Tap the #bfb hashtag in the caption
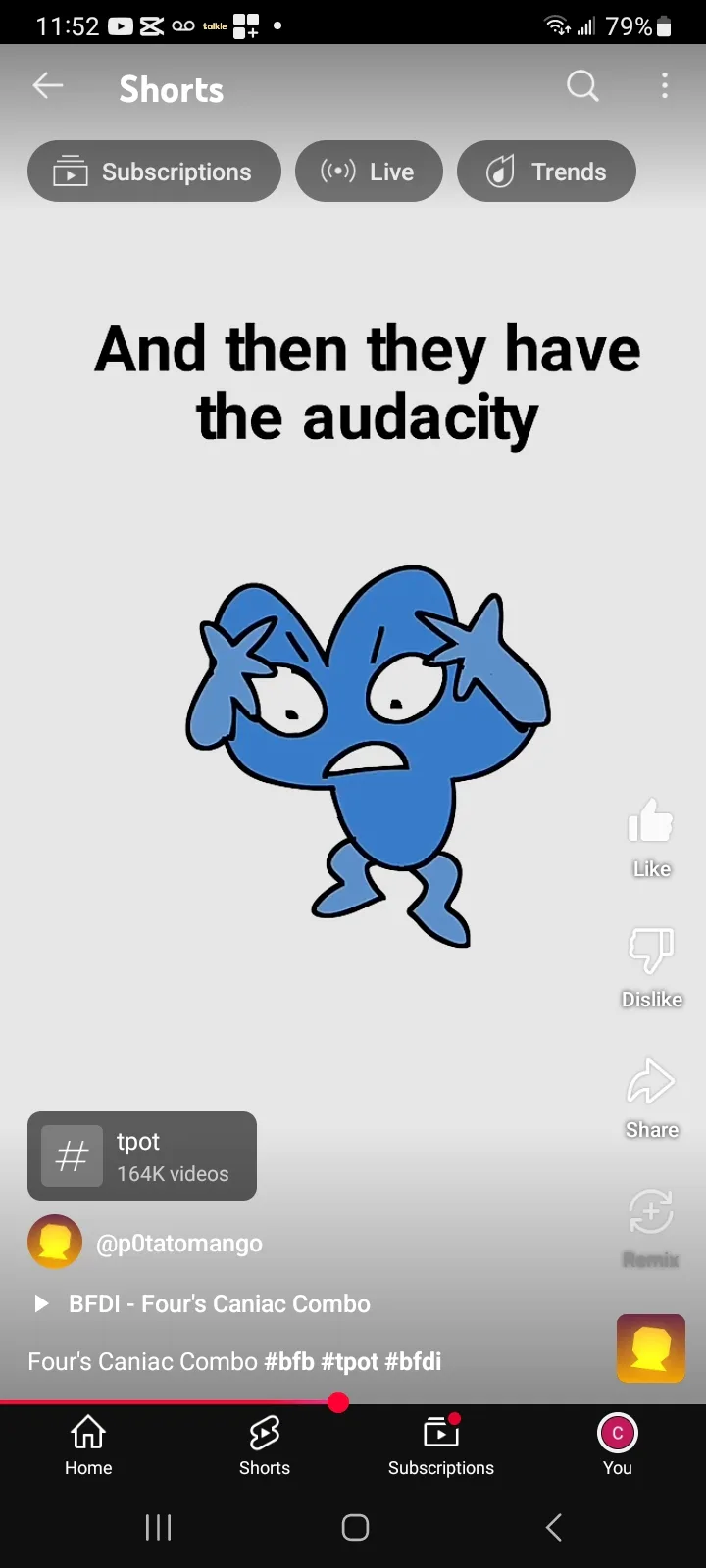Viewport: 706px width, 1568px height. [289, 1361]
